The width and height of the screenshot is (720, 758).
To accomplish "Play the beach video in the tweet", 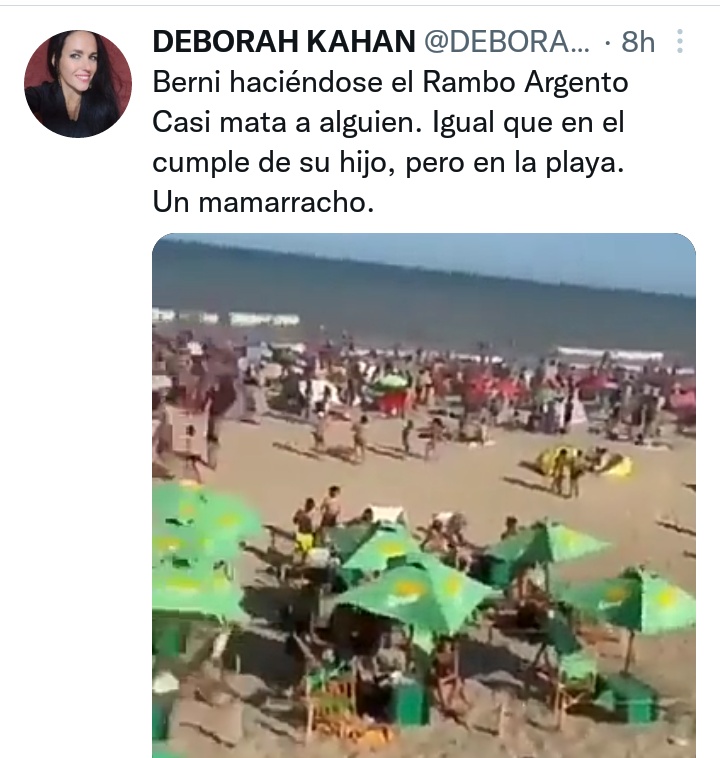I will coord(423,494).
